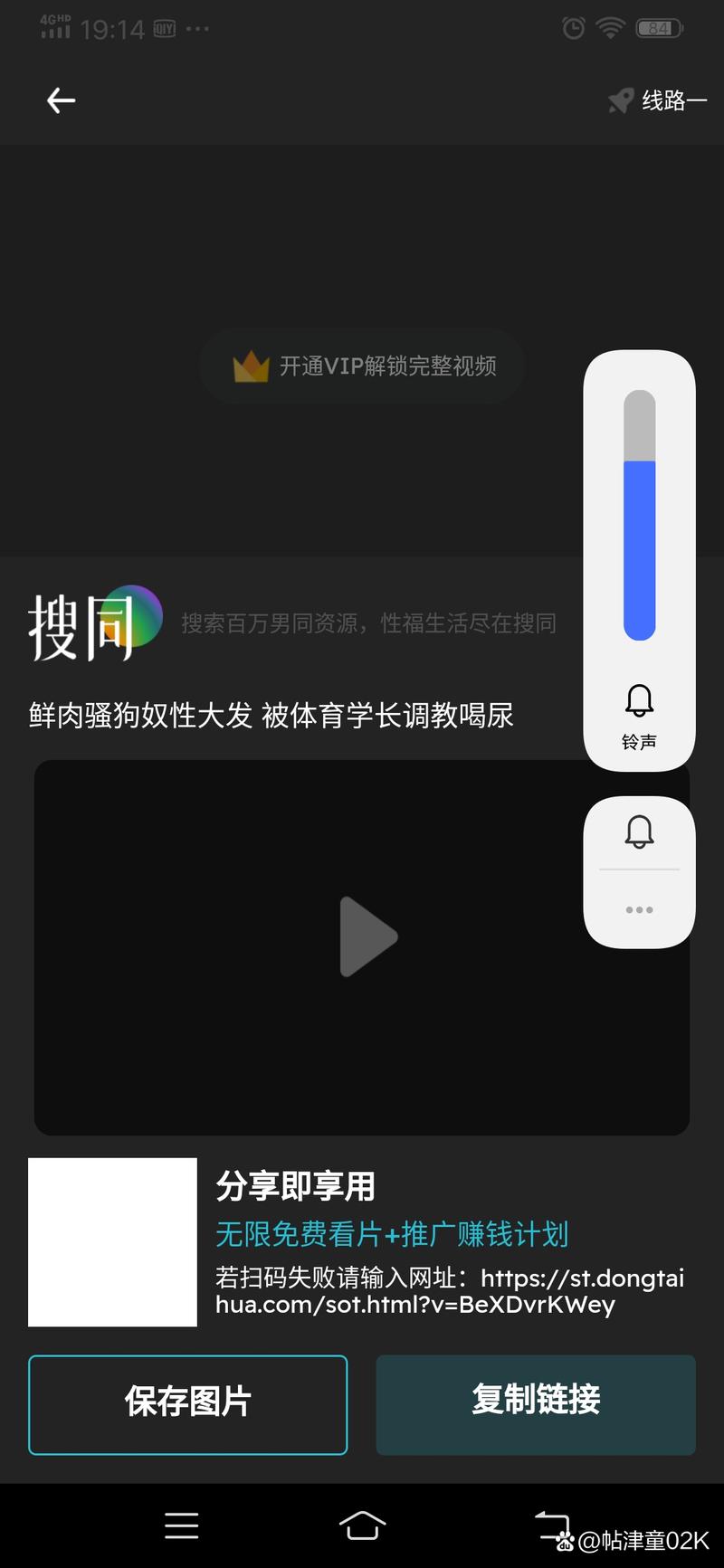This screenshot has width=724, height=1568.
Task: Tap the white QR code square
Action: pyautogui.click(x=112, y=1241)
